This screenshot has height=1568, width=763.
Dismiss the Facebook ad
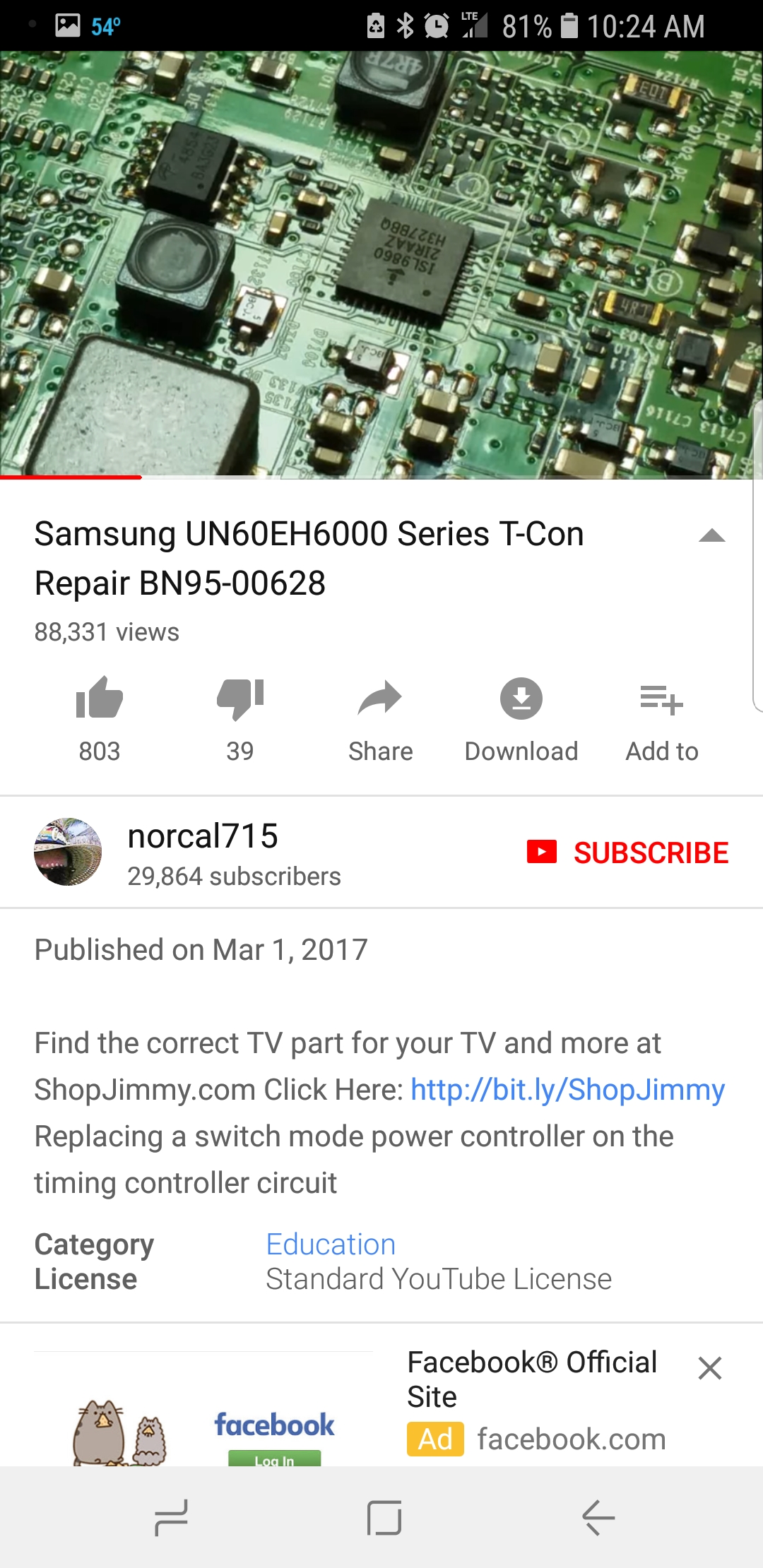[x=709, y=1368]
